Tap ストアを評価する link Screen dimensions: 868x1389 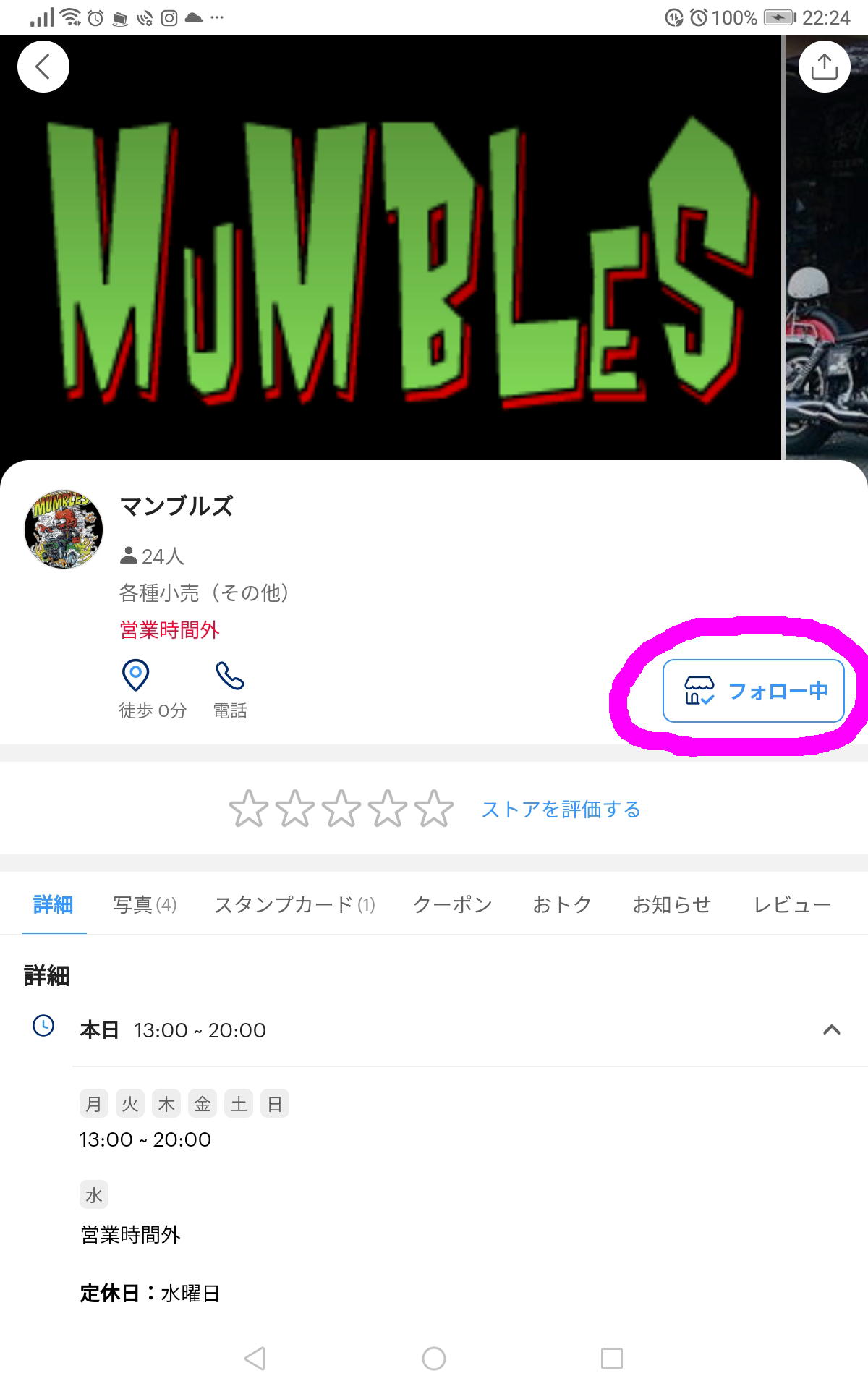point(561,809)
